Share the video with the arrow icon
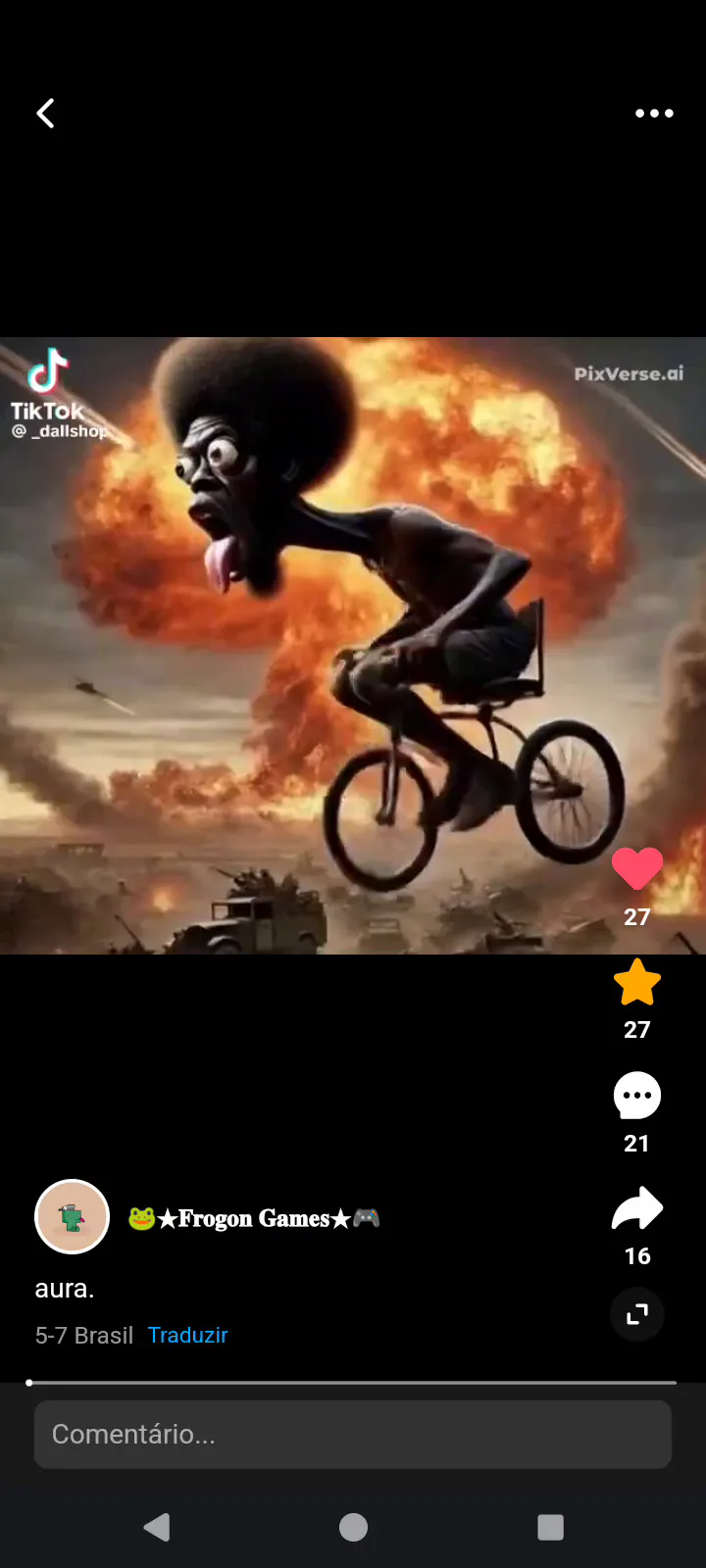 pos(637,1208)
